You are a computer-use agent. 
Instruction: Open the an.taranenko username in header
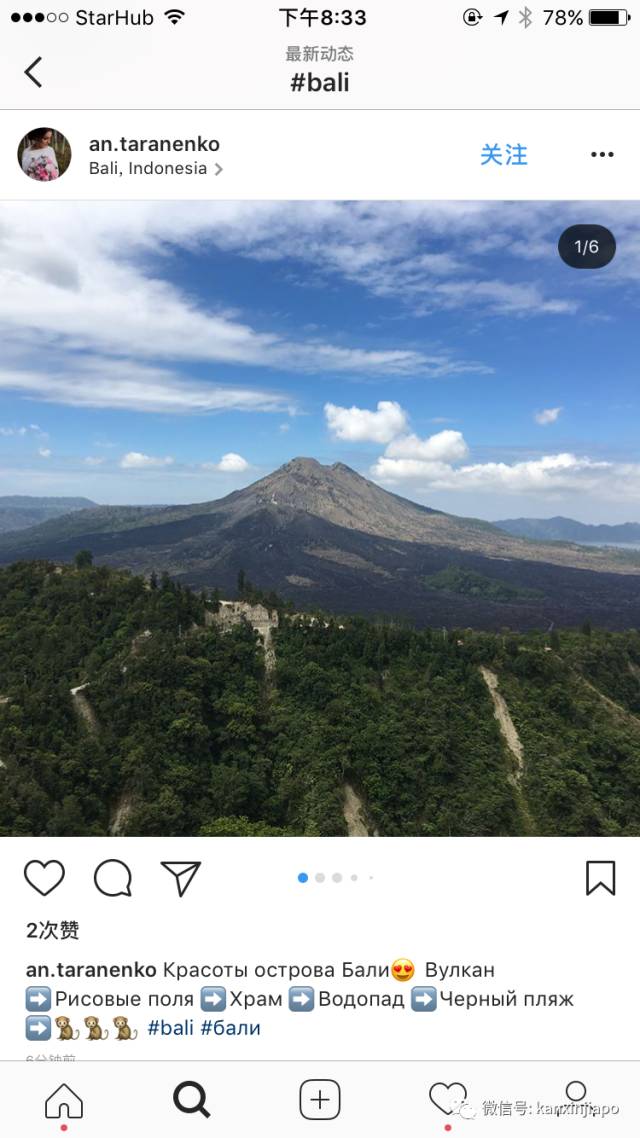pyautogui.click(x=154, y=144)
